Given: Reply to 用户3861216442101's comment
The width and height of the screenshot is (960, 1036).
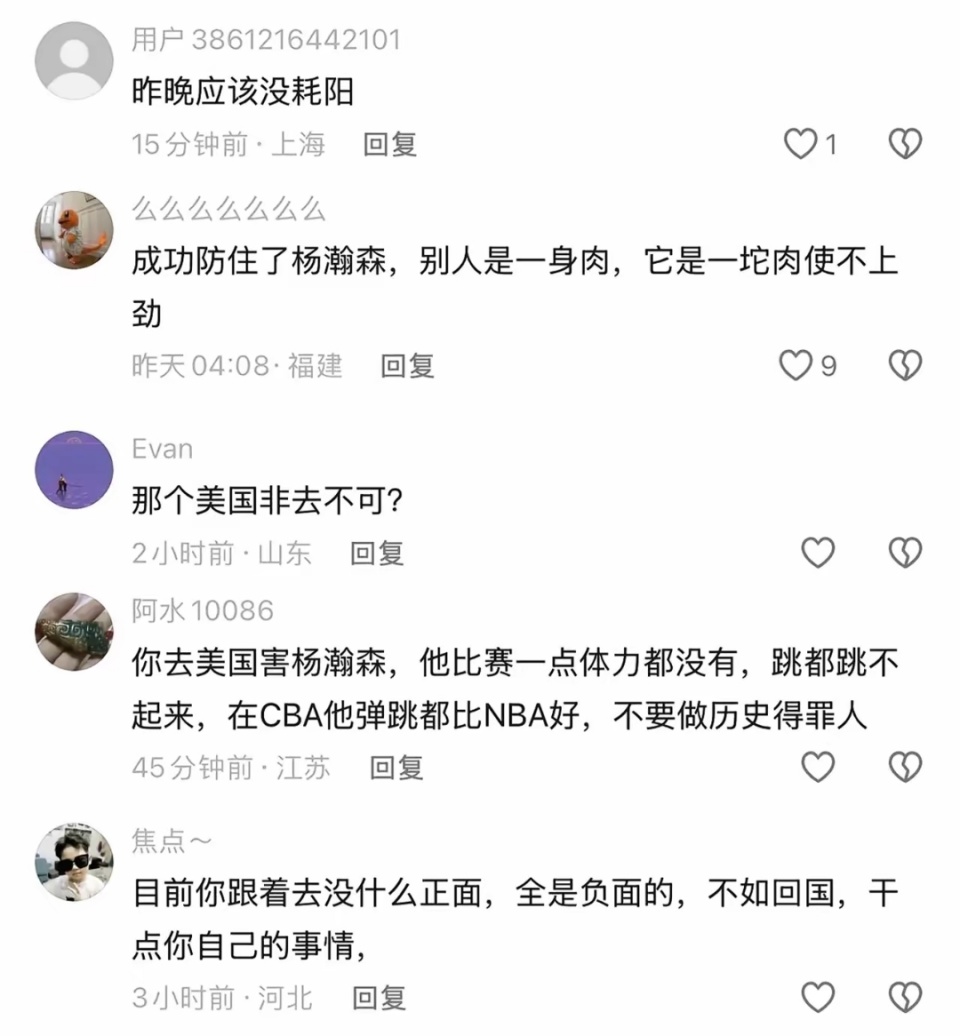Looking at the screenshot, I should [x=390, y=145].
